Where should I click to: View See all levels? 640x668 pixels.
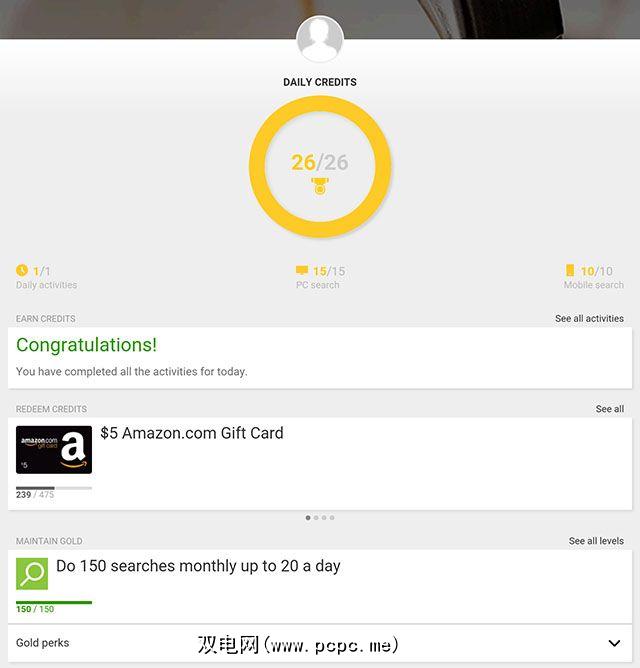pos(596,541)
